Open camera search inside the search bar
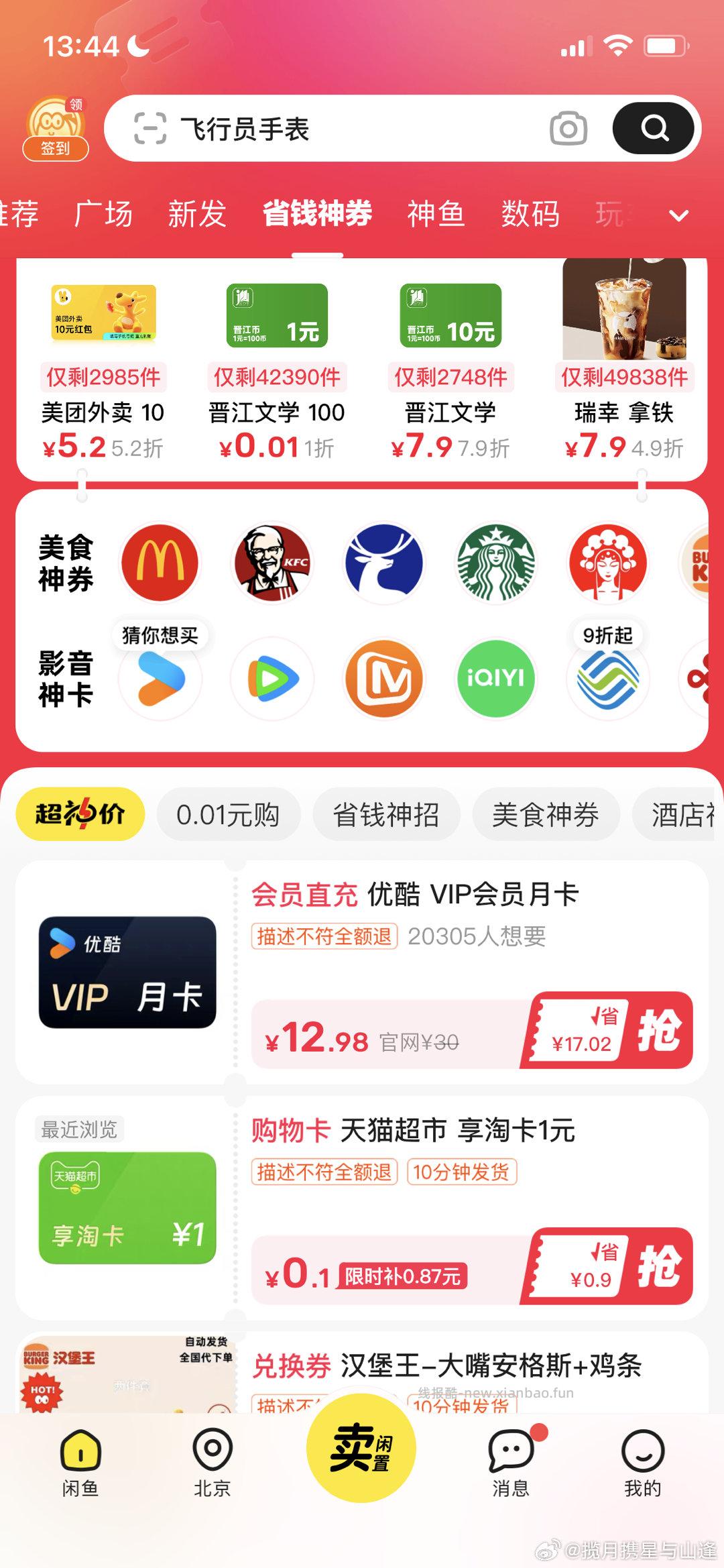724x1568 pixels. coord(569,128)
